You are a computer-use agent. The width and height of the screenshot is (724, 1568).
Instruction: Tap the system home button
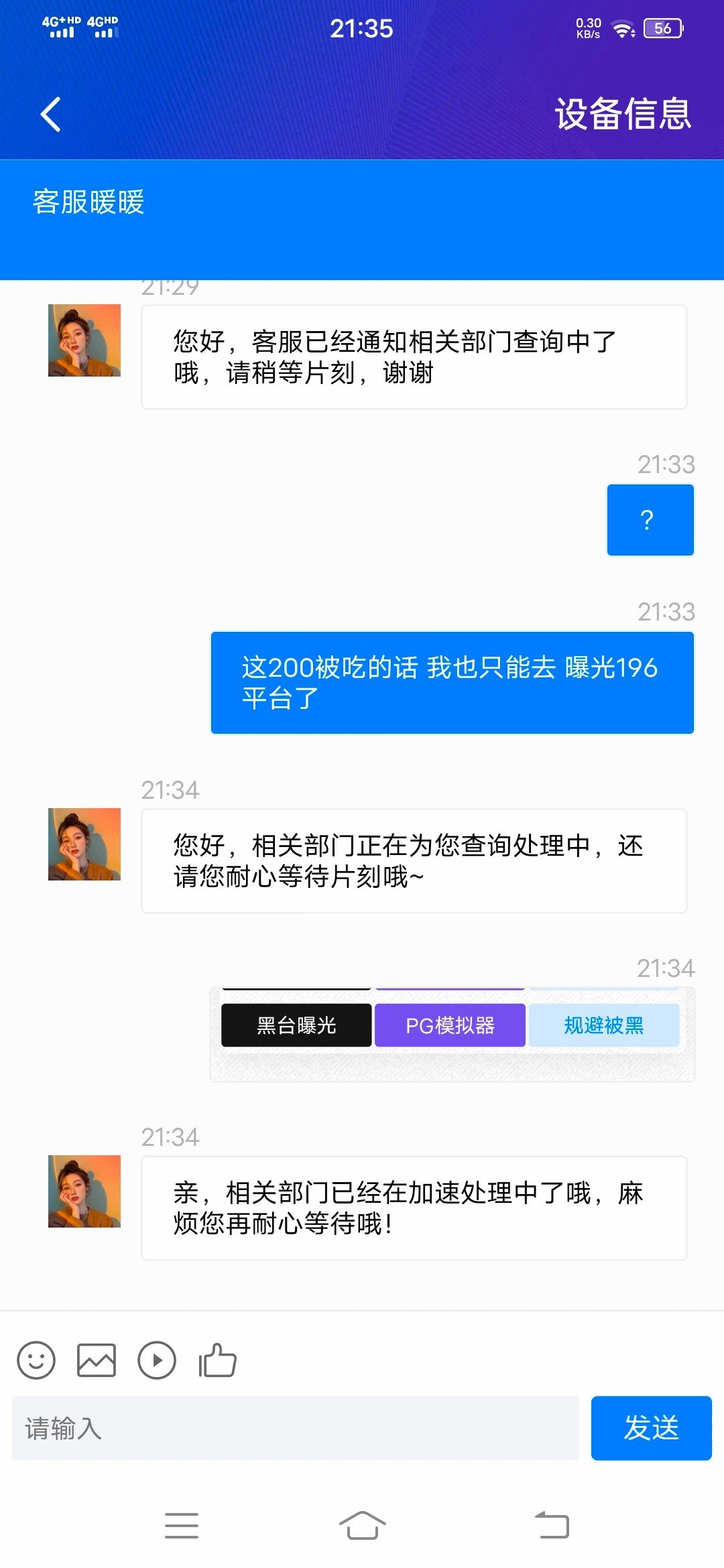362,1526
